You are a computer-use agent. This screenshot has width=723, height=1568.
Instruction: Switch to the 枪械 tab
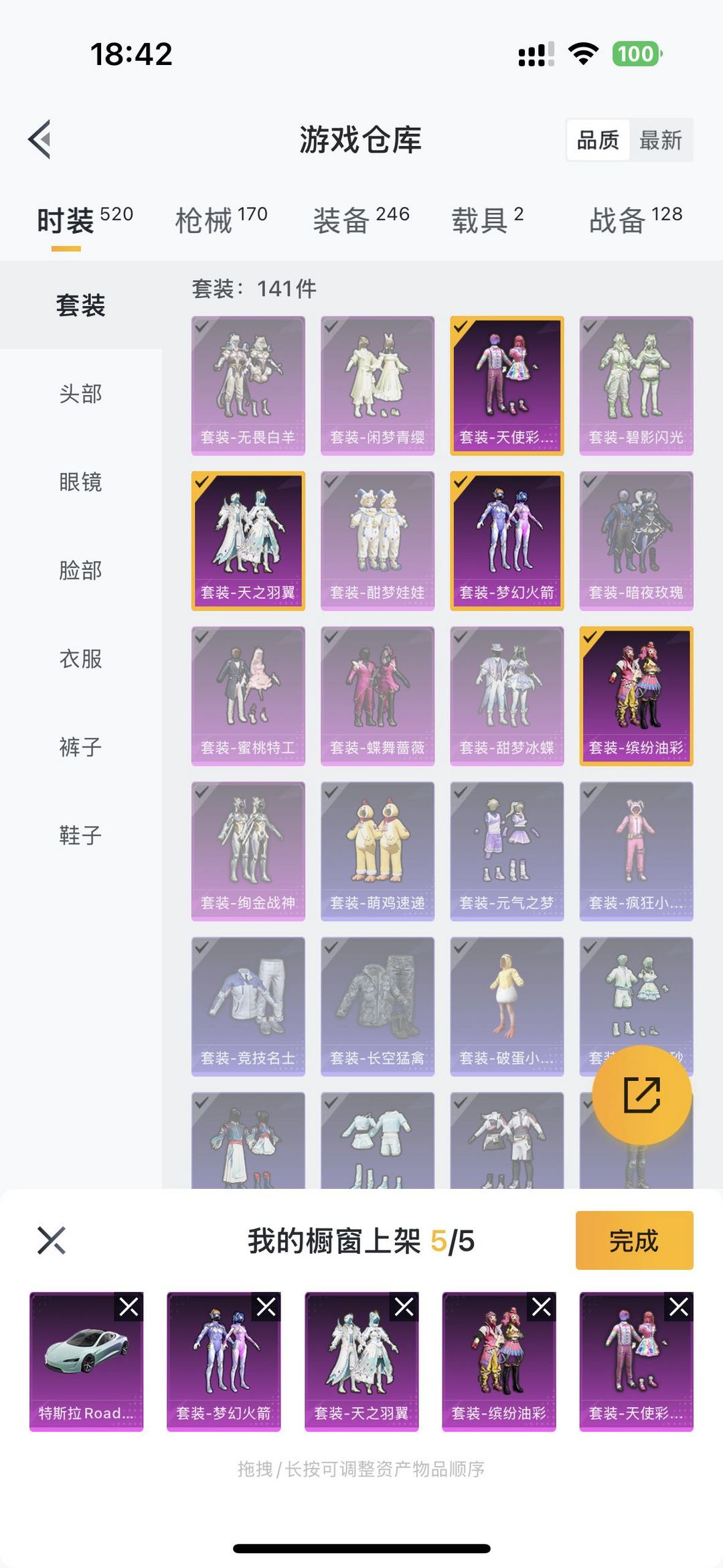(x=220, y=220)
